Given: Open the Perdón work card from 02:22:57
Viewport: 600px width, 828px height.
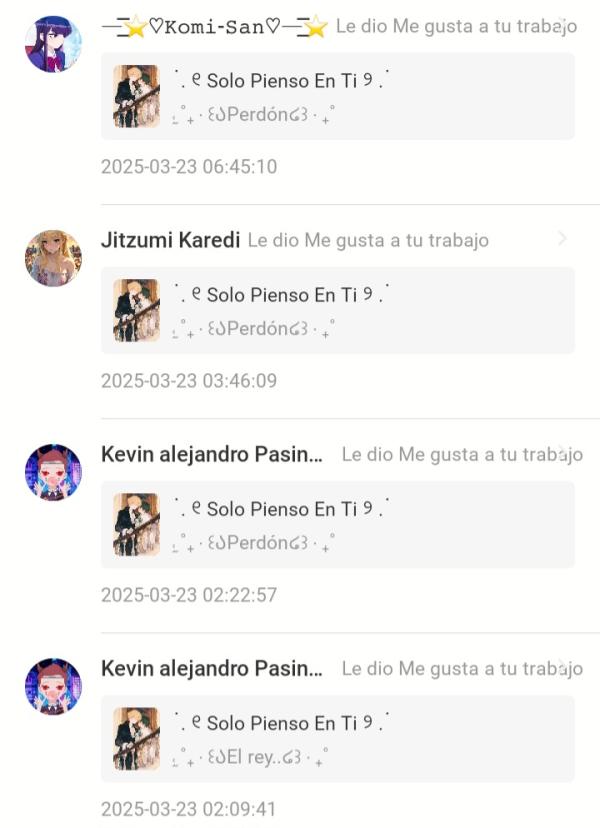Looking at the screenshot, I should 337,524.
